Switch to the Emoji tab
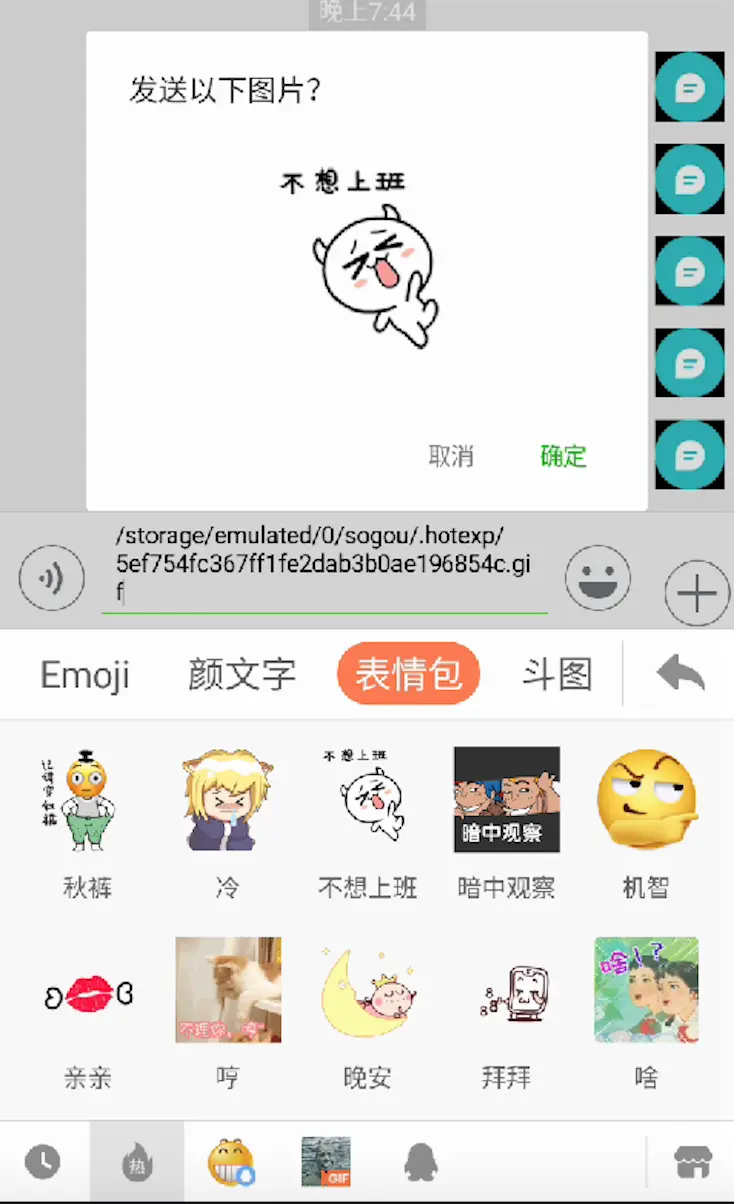This screenshot has height=1204, width=734. 85,675
